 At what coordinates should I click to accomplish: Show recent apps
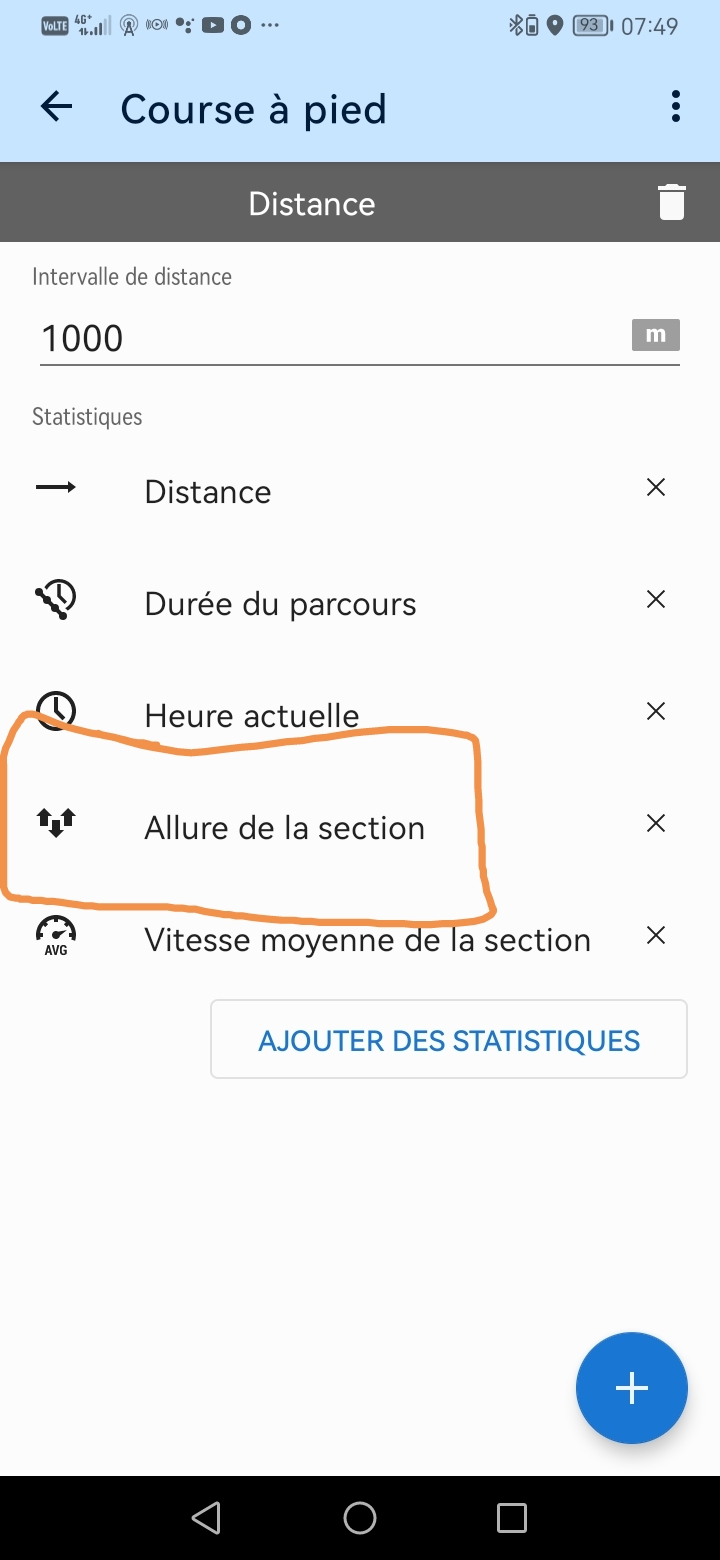511,1518
